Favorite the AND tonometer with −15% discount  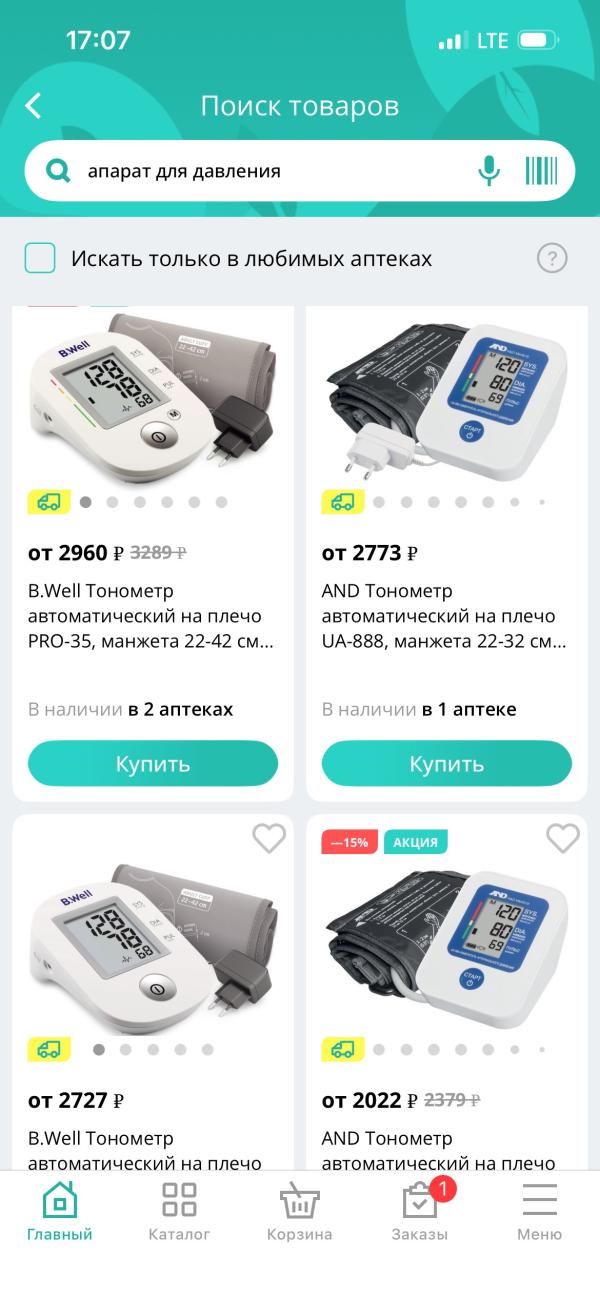pos(562,839)
